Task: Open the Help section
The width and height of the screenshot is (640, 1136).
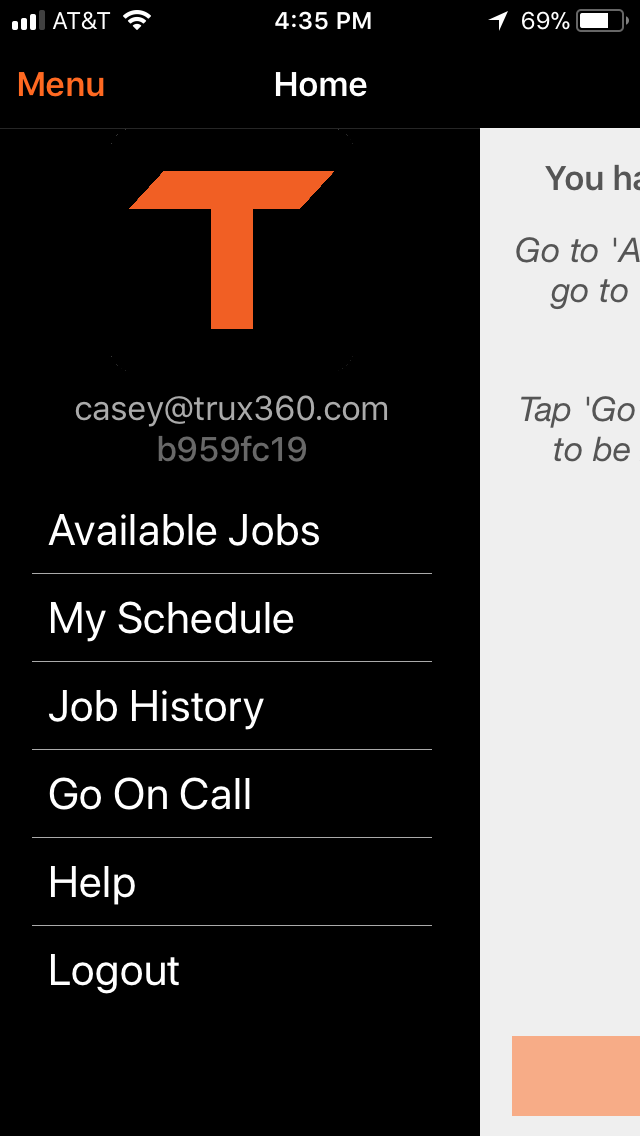Action: pos(232,882)
